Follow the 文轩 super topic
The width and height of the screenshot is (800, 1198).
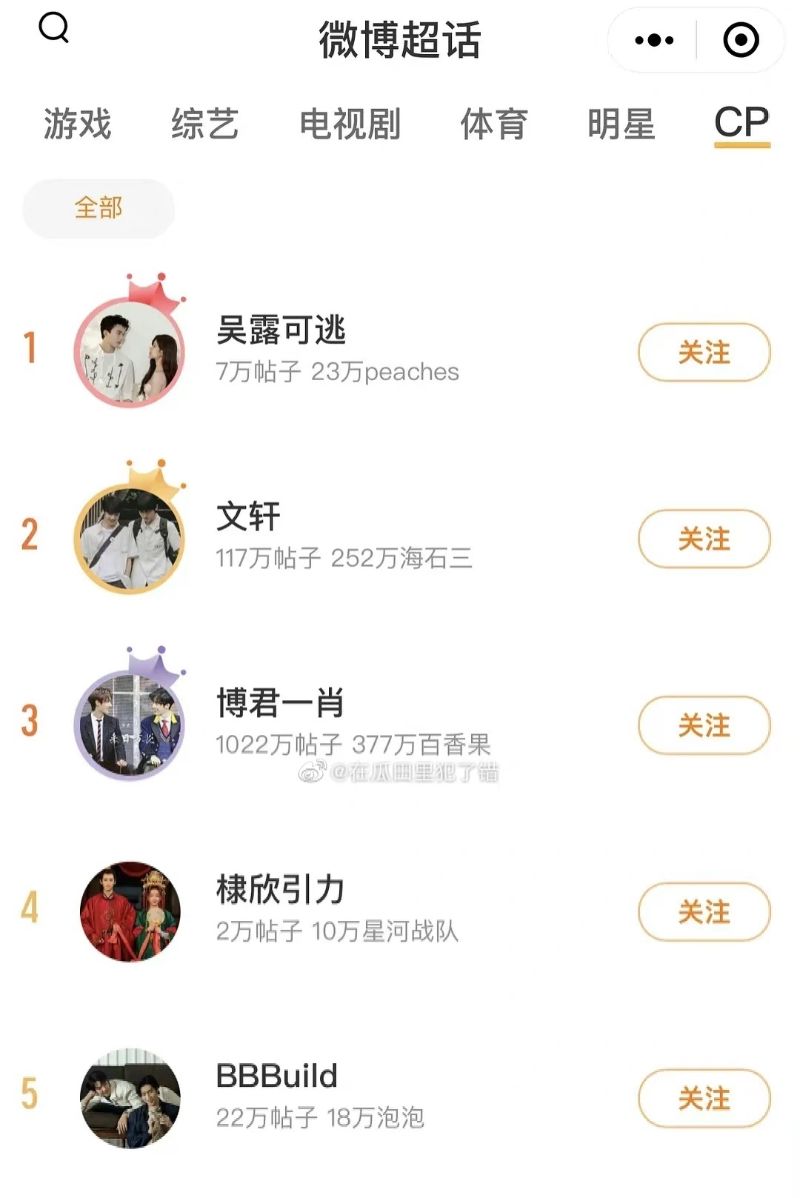tap(704, 539)
